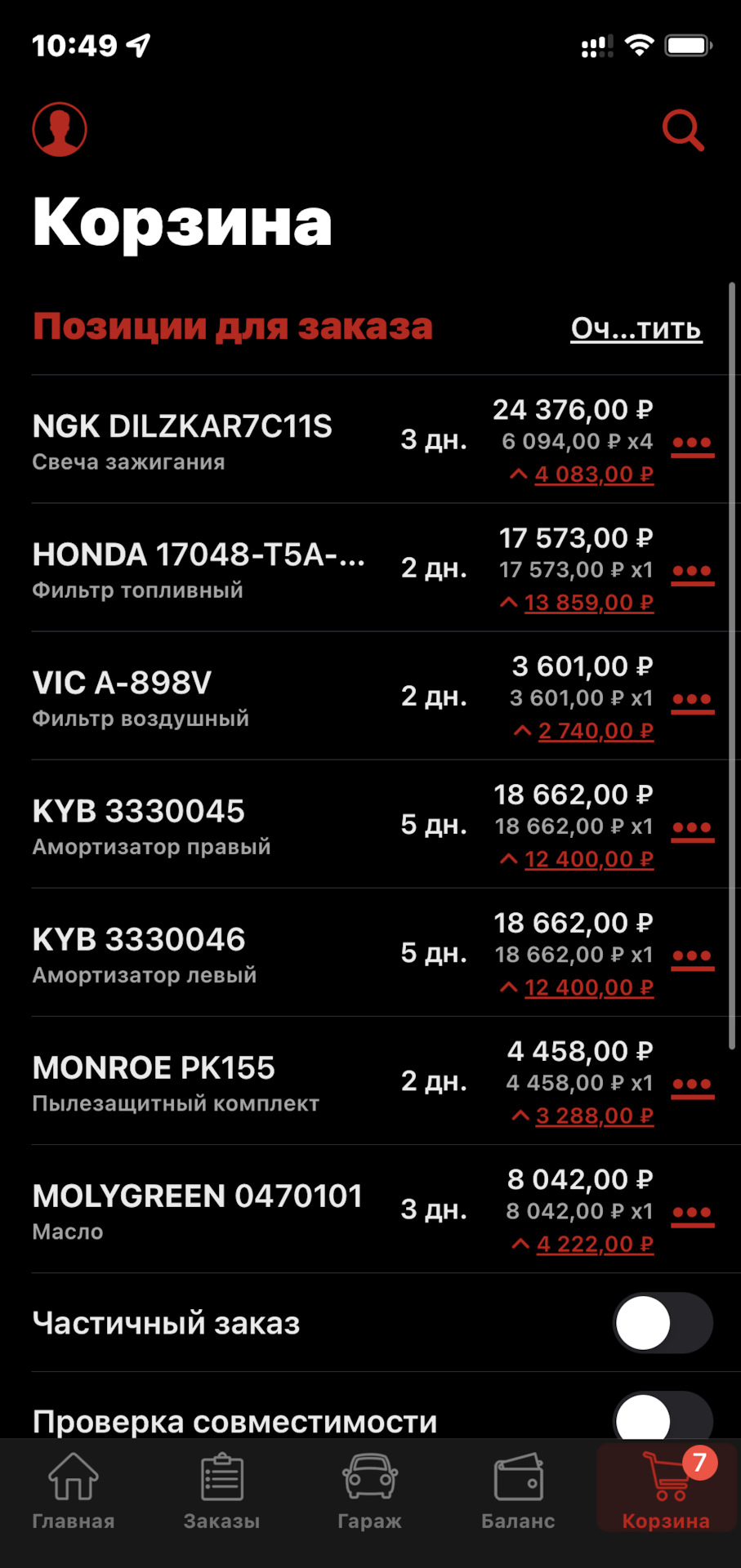Viewport: 741px width, 1568px height.
Task: Go to the Главная tab
Action: [74, 1492]
